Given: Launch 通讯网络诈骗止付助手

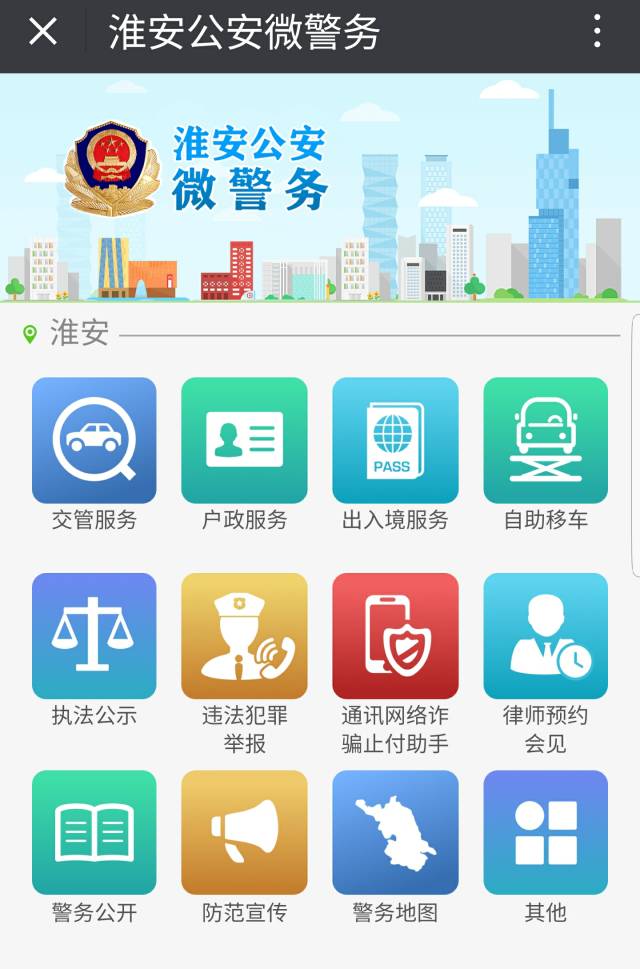Looking at the screenshot, I should pos(395,636).
